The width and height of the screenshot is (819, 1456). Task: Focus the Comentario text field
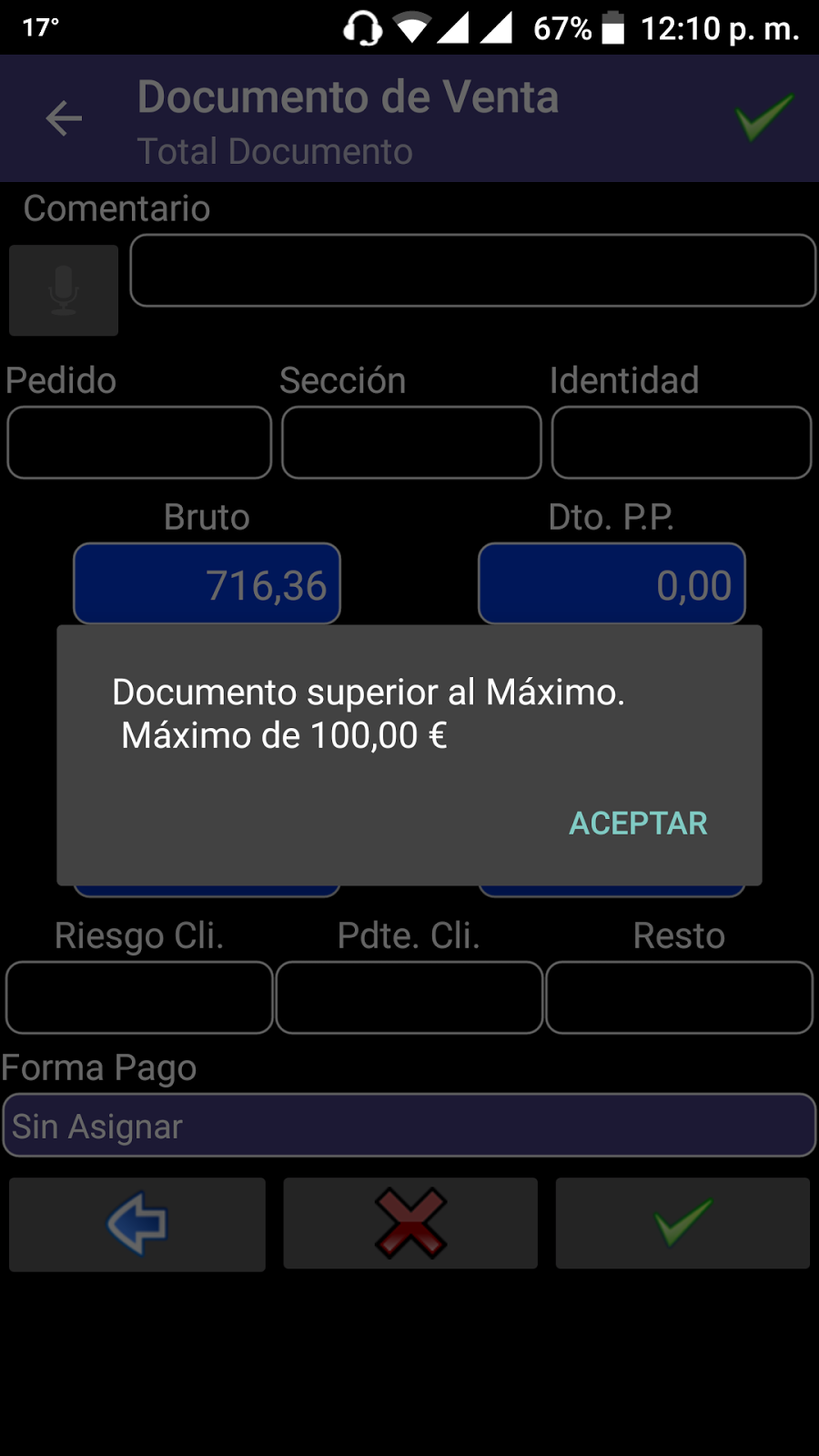(472, 271)
